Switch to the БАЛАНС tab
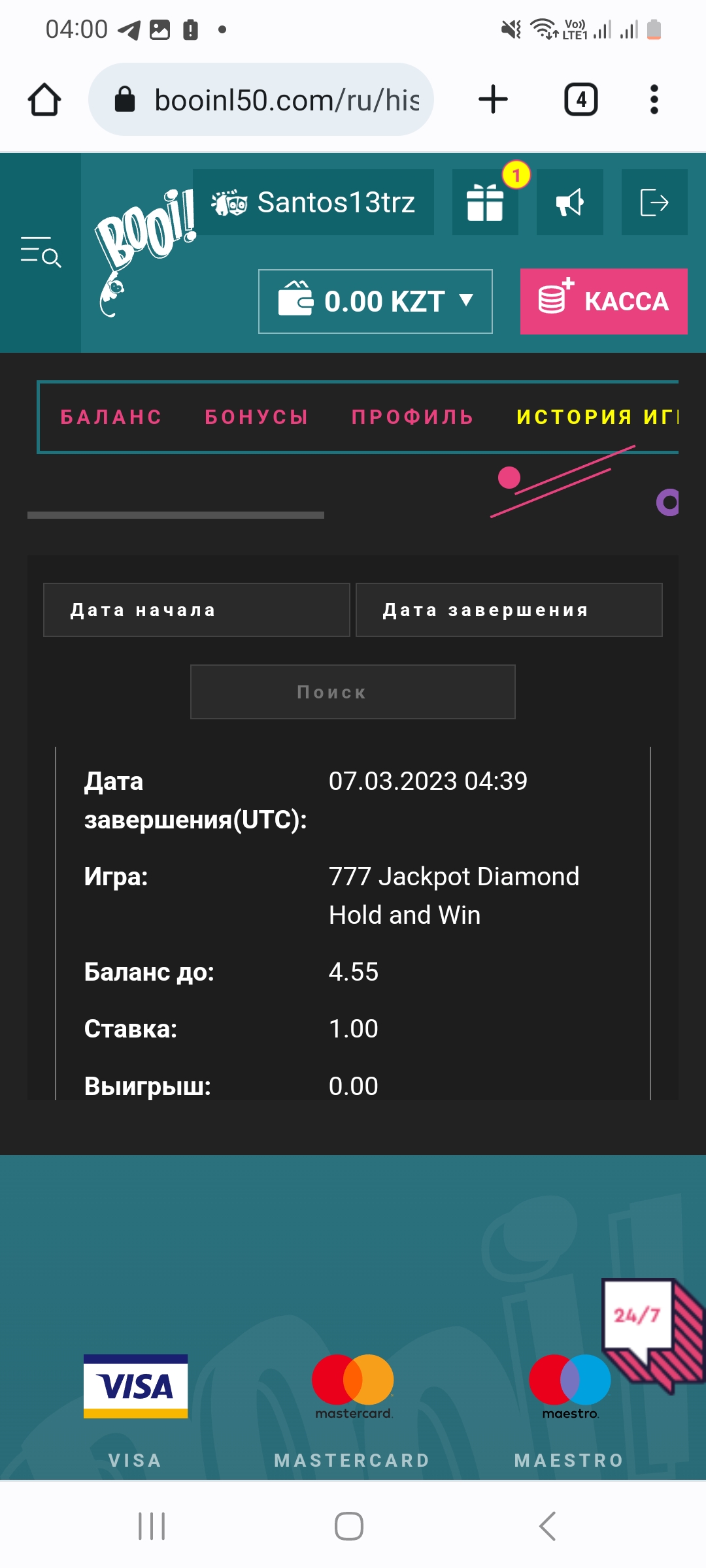 (x=111, y=417)
